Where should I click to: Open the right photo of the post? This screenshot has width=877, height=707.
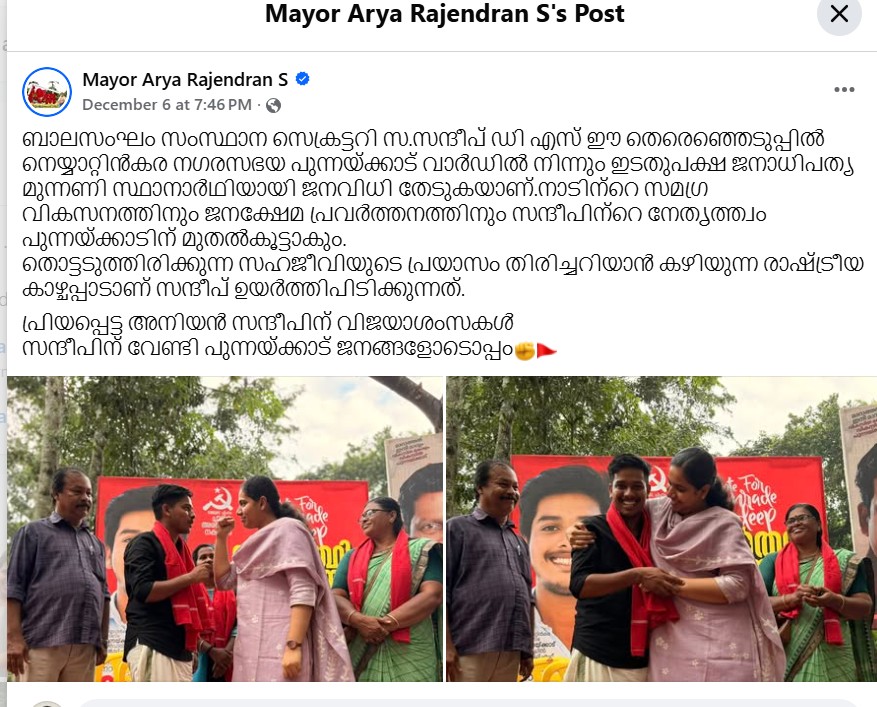[661, 529]
